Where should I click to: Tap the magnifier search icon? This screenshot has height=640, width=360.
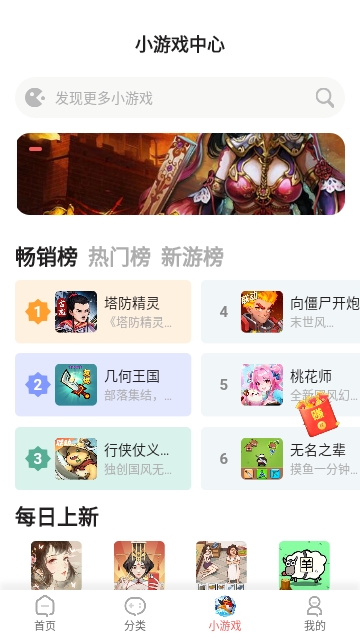point(325,98)
